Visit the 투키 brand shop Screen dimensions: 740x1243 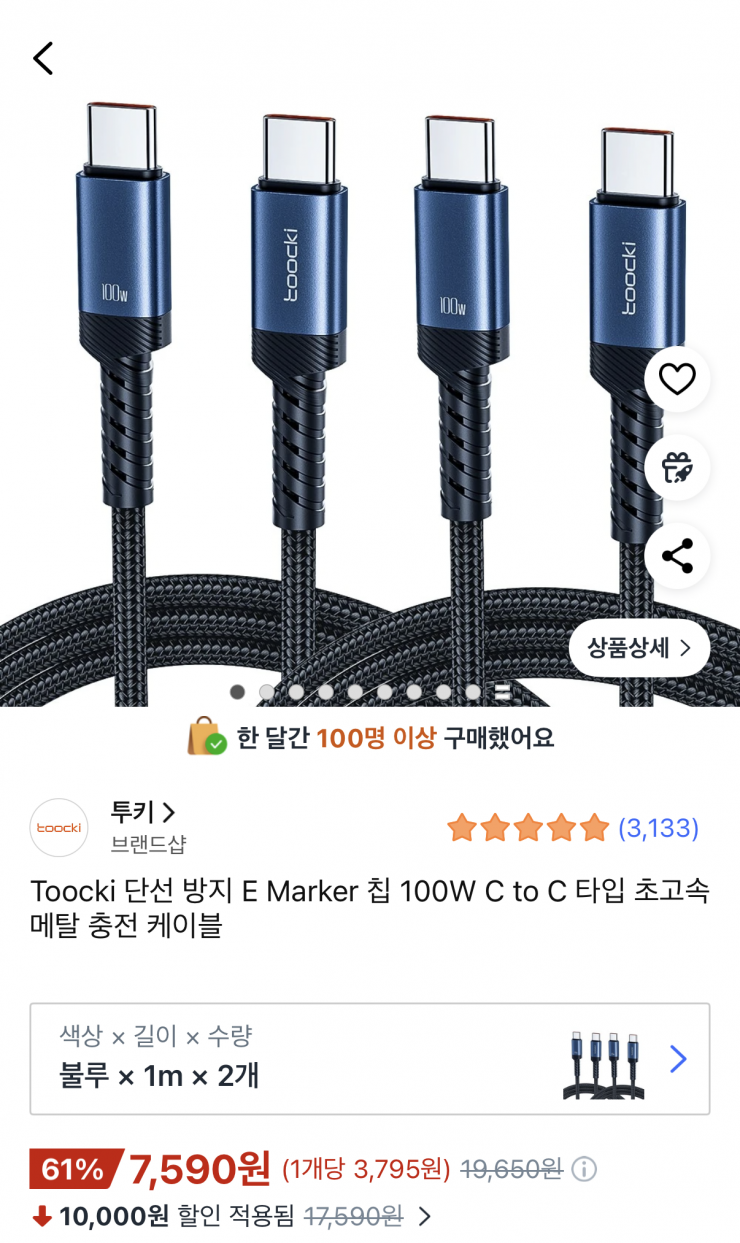coord(143,812)
